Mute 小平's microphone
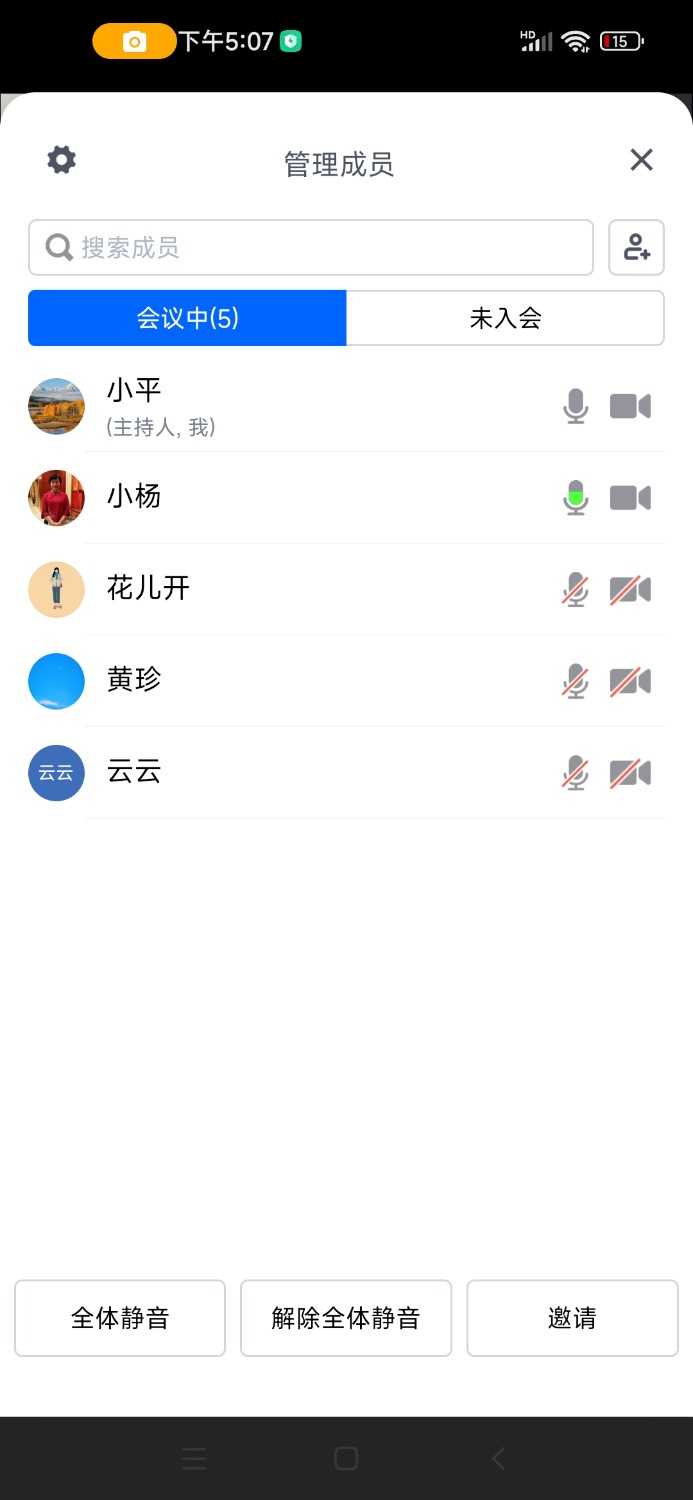This screenshot has height=1500, width=693. click(576, 406)
